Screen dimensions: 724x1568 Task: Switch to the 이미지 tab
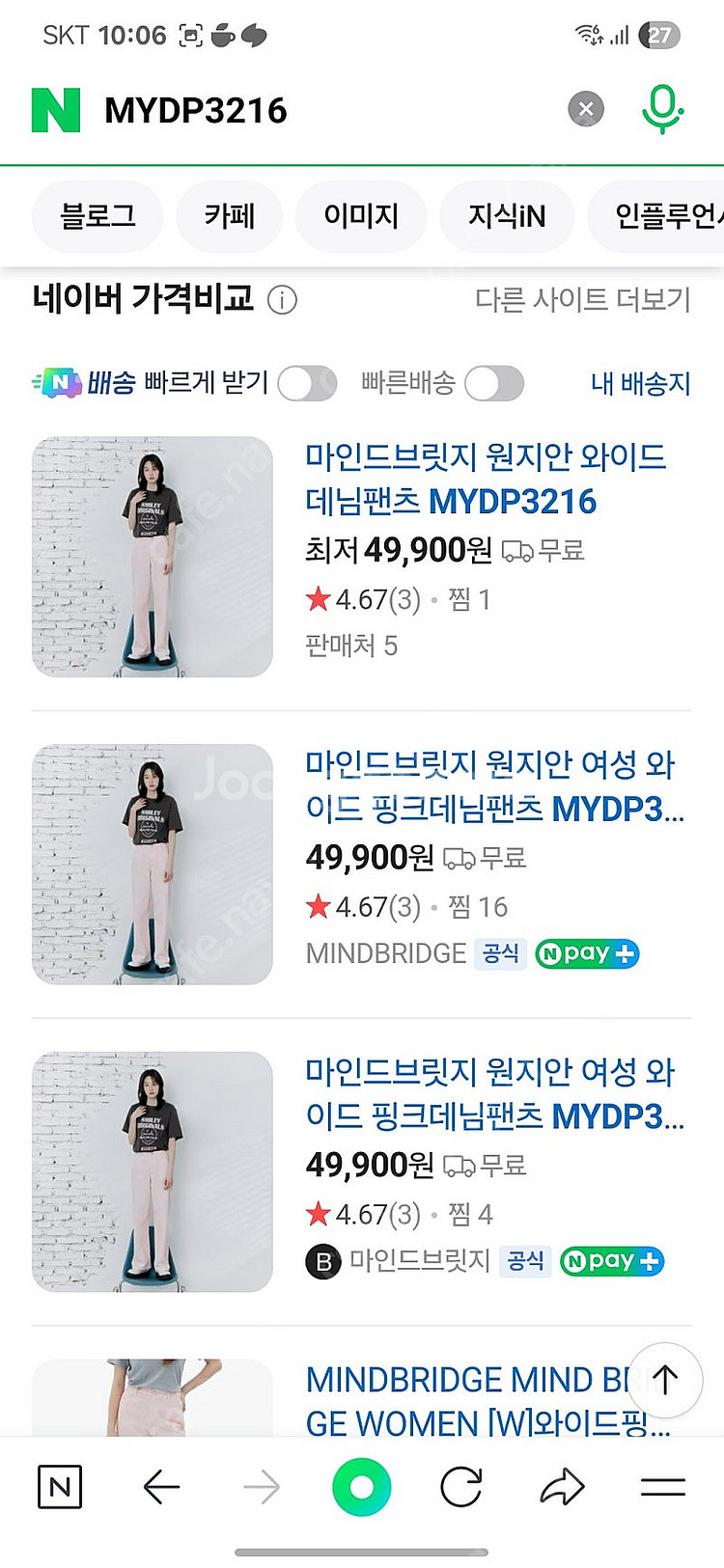(361, 216)
